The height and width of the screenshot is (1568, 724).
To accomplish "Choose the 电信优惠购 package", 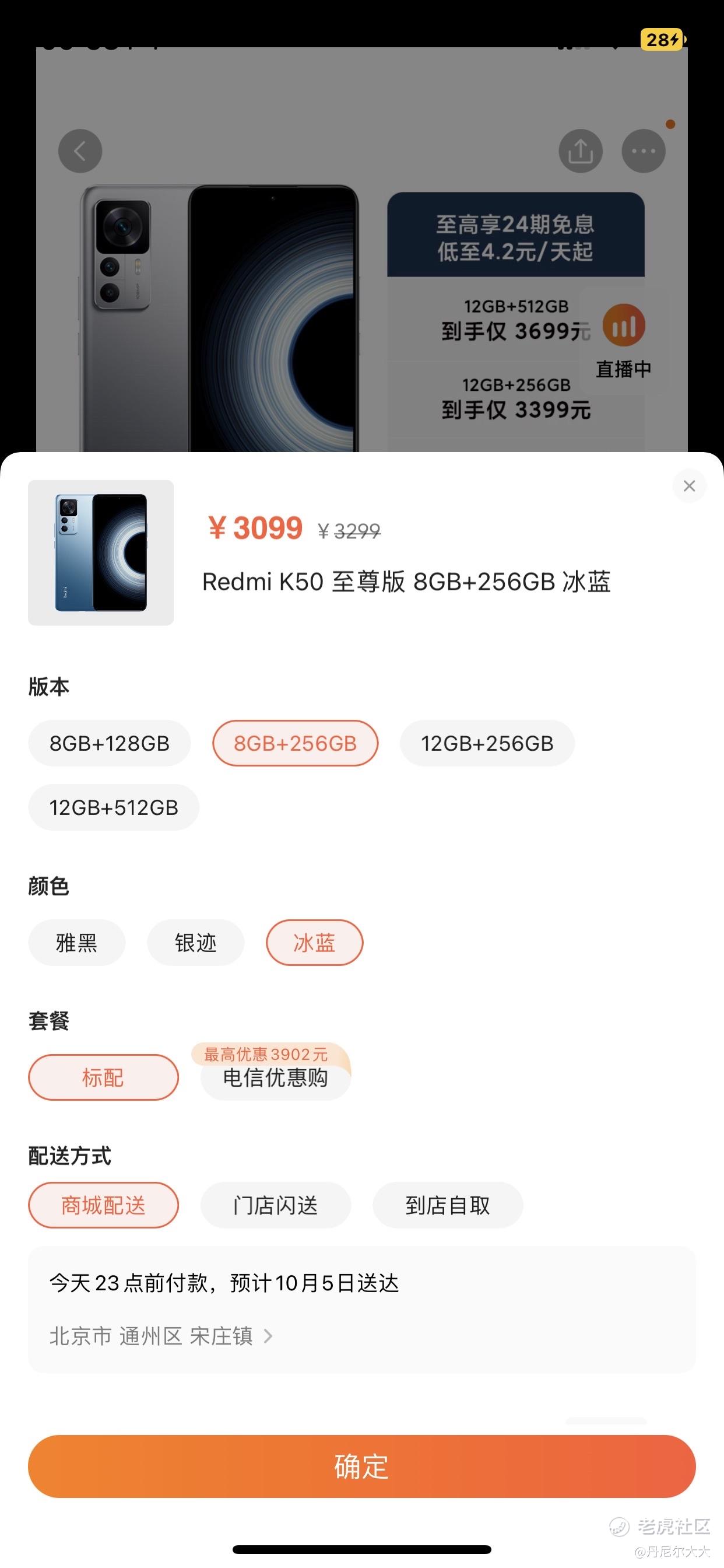I will pyautogui.click(x=275, y=1078).
